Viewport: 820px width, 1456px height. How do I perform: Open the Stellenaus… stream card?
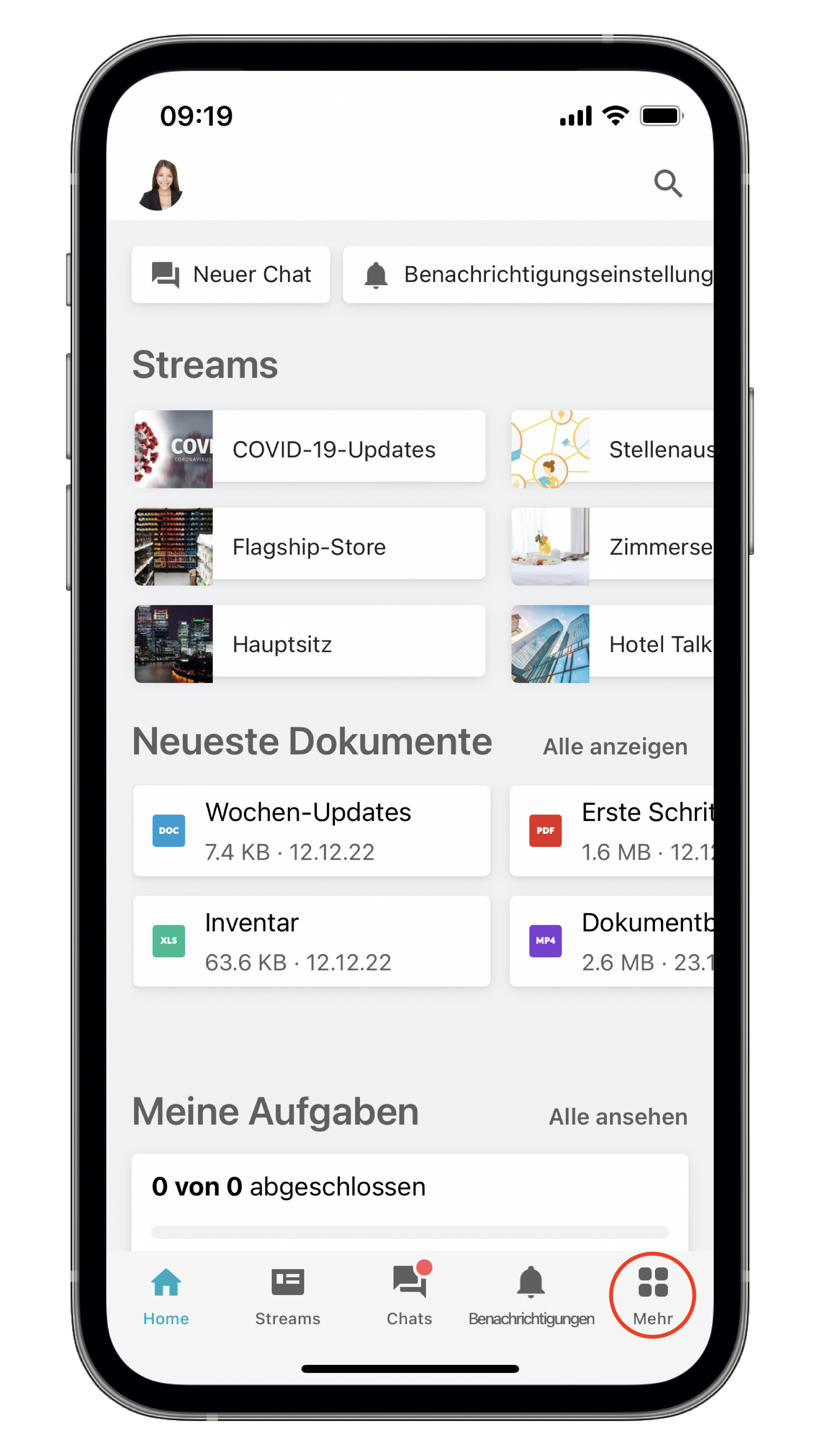[613, 449]
